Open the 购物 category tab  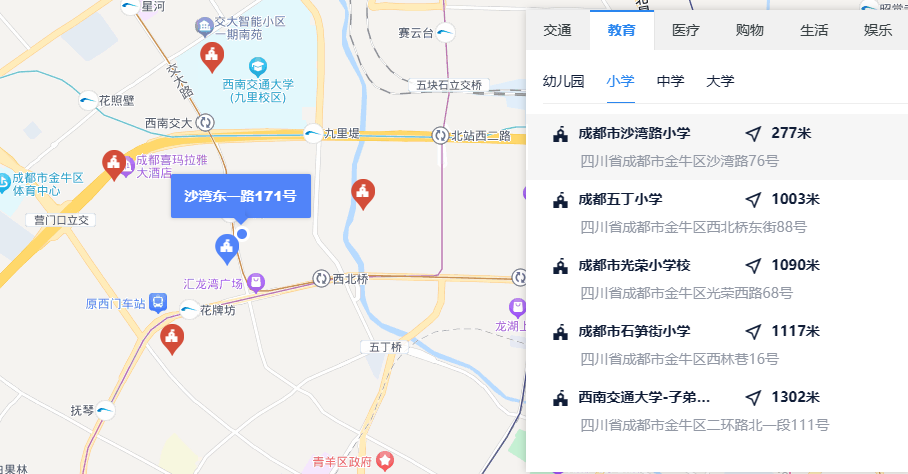(750, 30)
